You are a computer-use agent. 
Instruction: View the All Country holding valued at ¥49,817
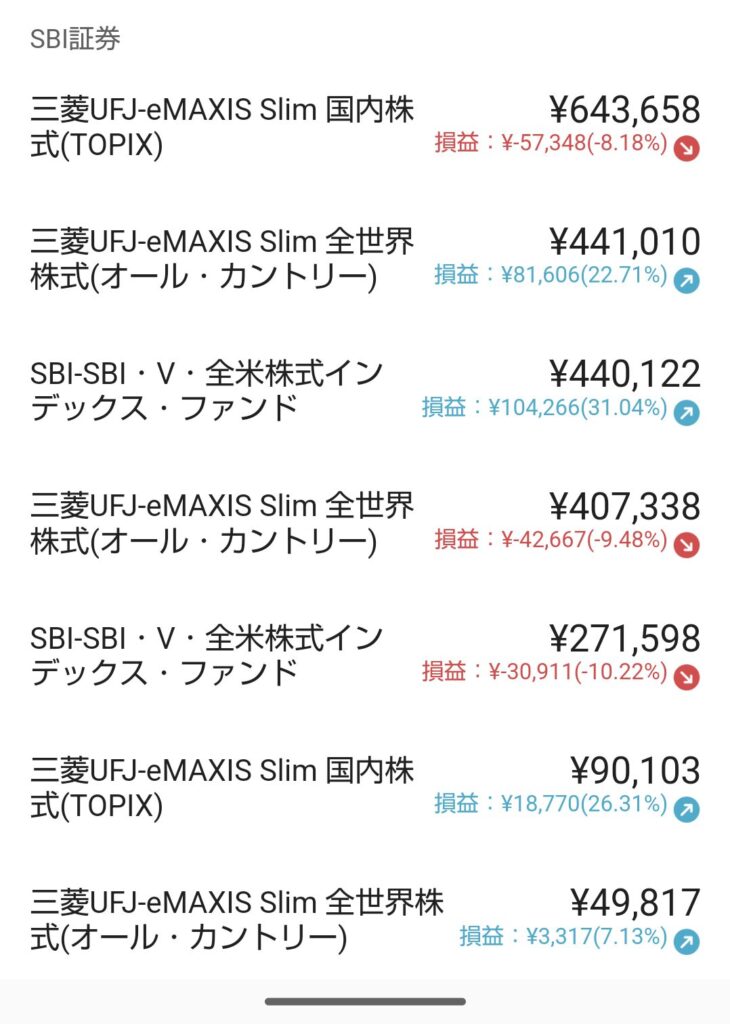364,919
